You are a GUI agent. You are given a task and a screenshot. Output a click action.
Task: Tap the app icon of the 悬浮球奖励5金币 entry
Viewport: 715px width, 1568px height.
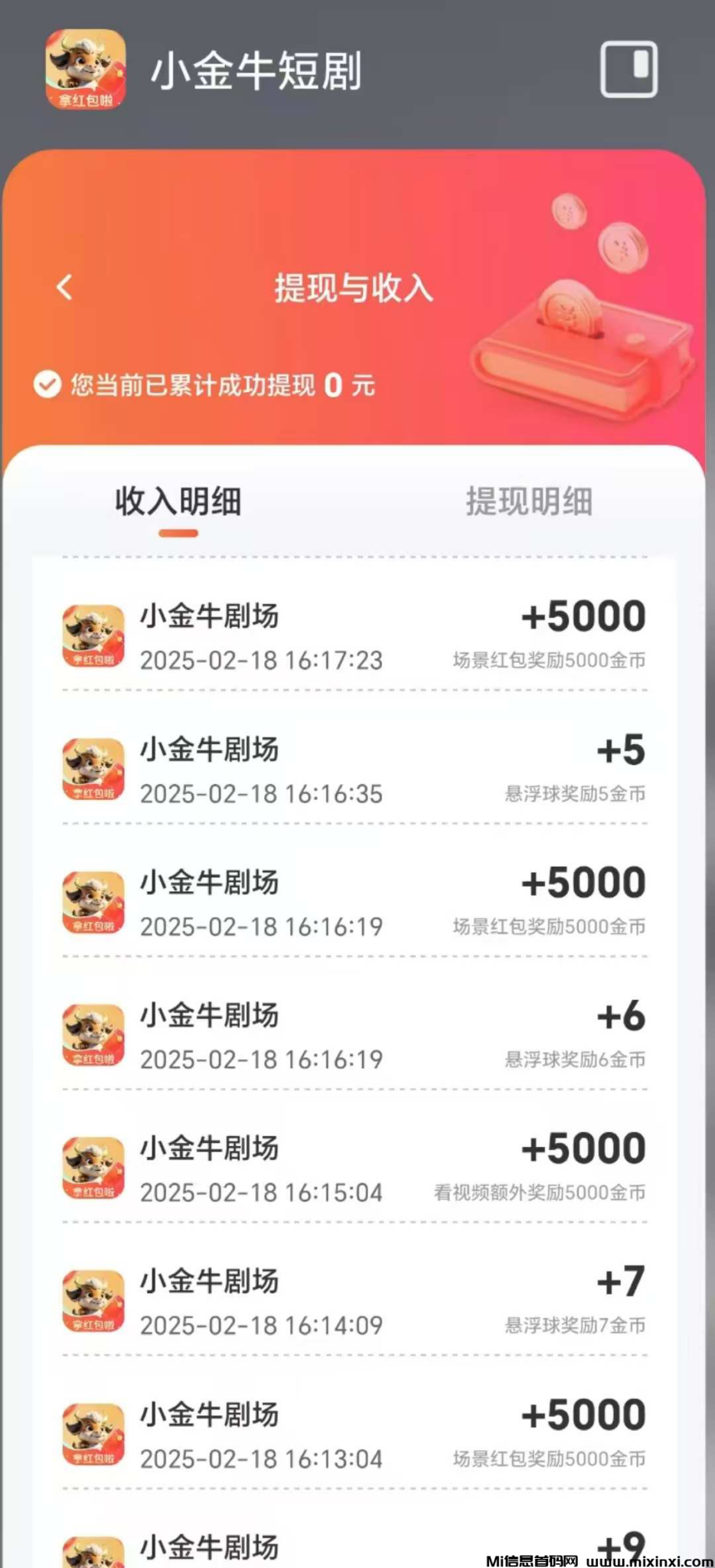coord(92,769)
